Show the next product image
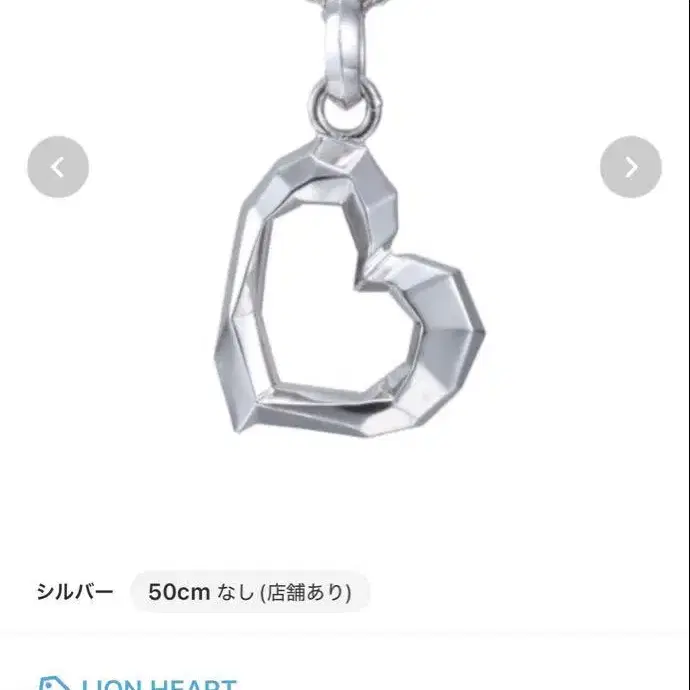The width and height of the screenshot is (690, 690). [631, 167]
